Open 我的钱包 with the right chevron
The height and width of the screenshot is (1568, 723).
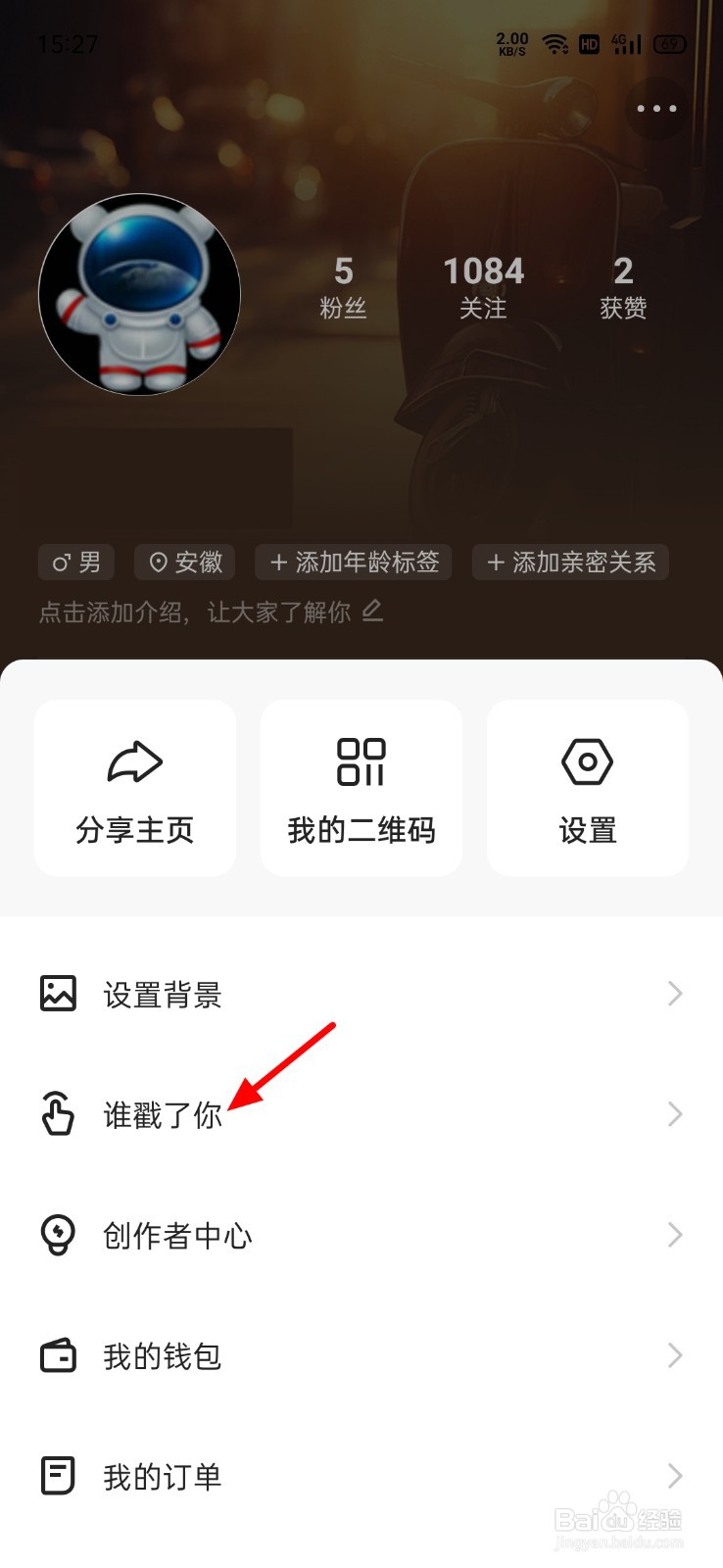(x=674, y=1355)
